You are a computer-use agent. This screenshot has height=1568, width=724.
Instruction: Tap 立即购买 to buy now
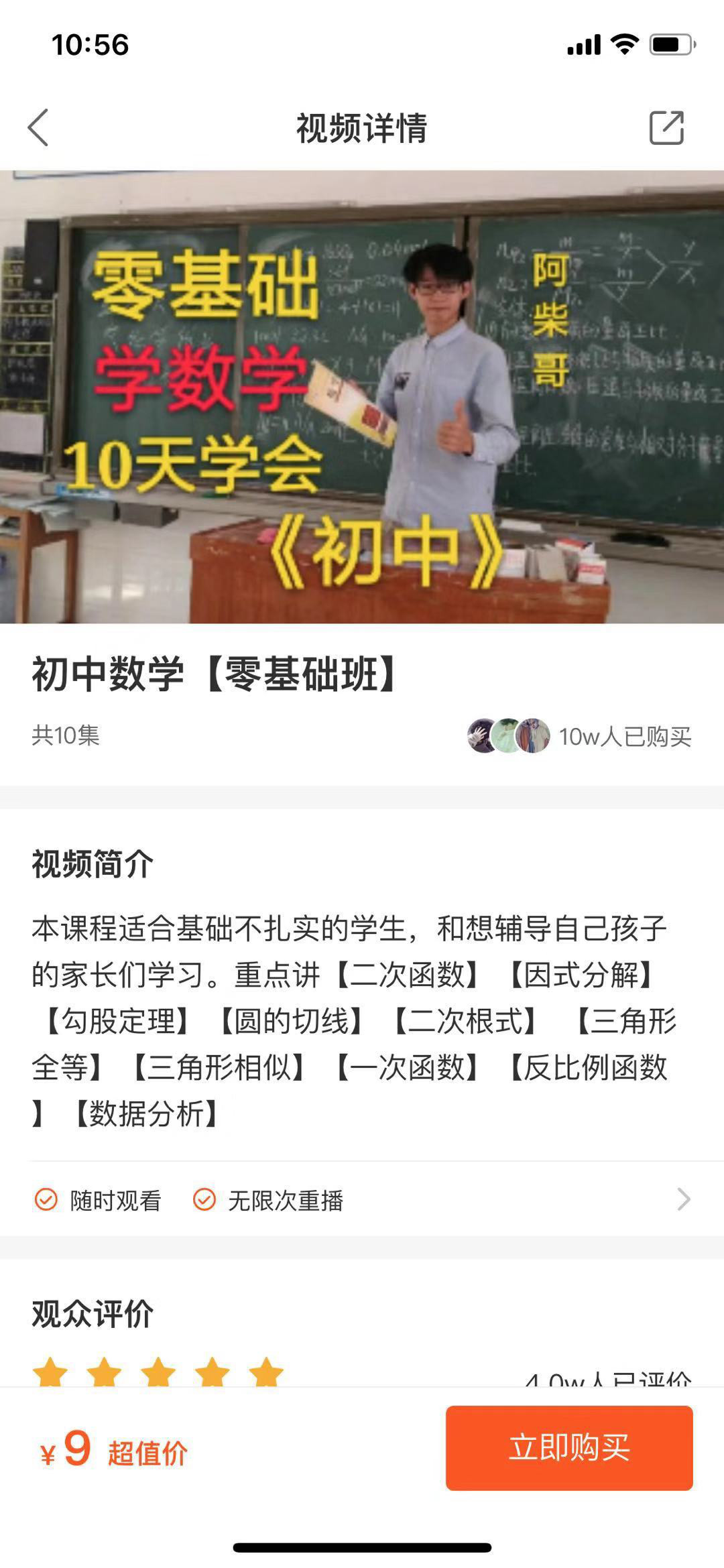[x=568, y=1447]
